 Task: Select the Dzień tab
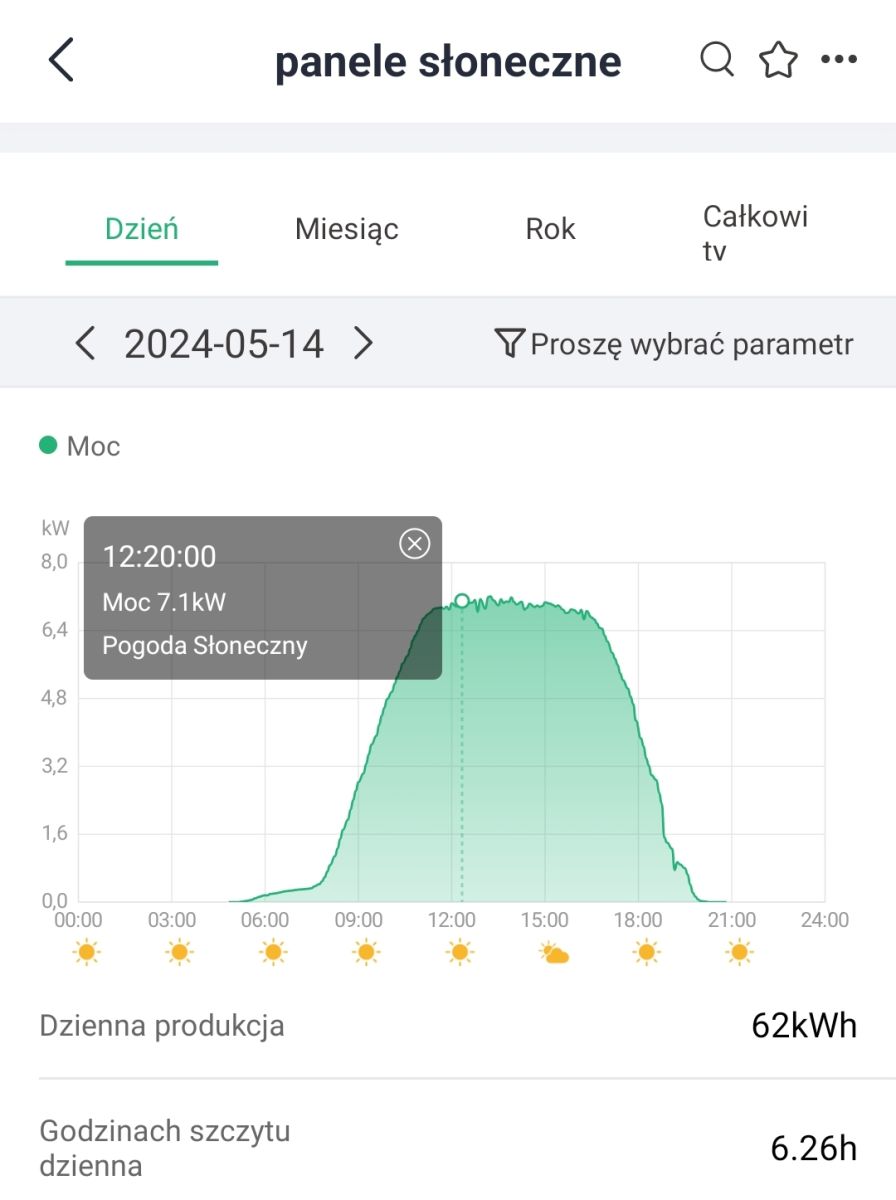coord(142,229)
